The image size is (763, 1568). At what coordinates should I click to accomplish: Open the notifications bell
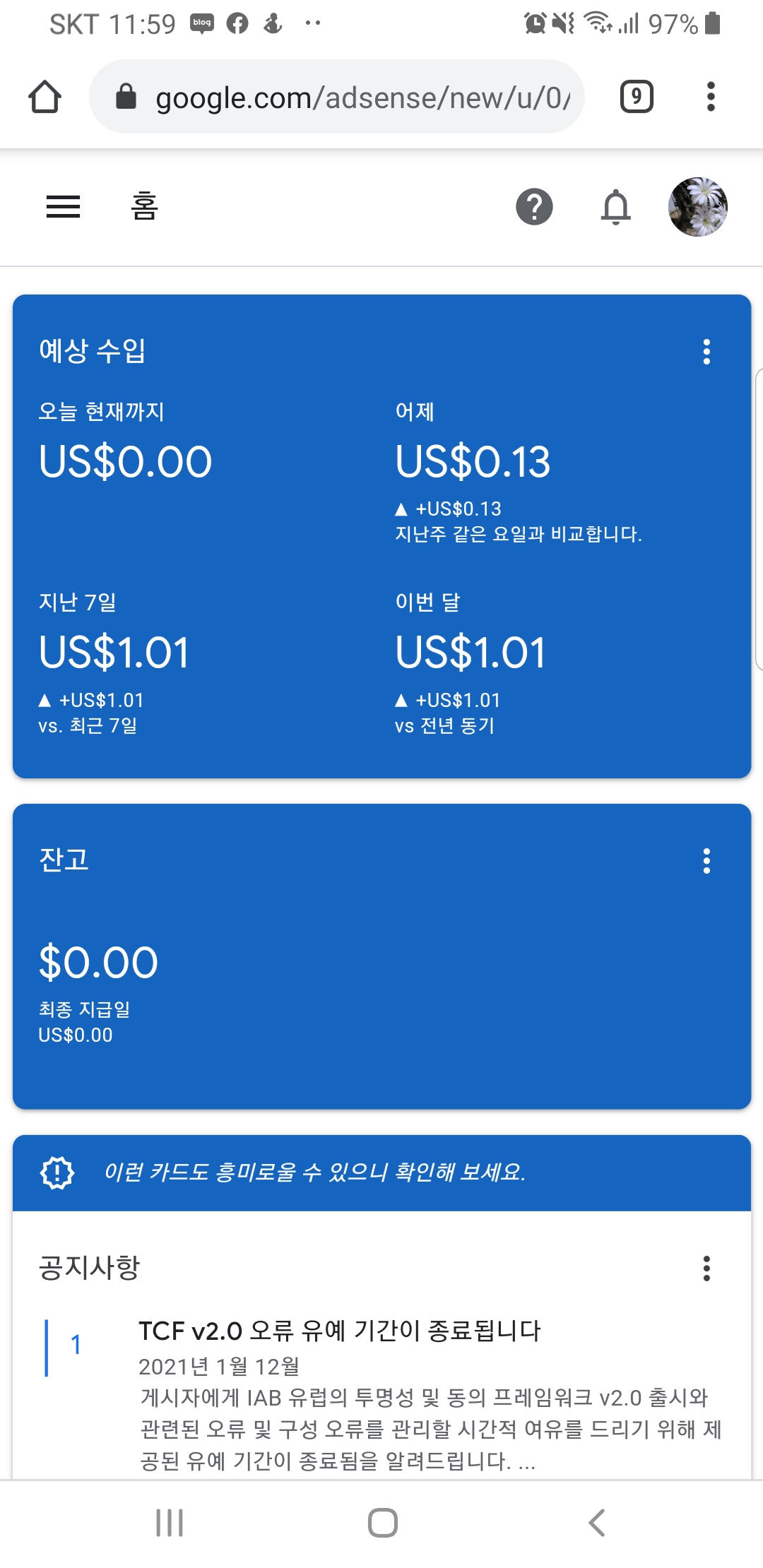[615, 207]
